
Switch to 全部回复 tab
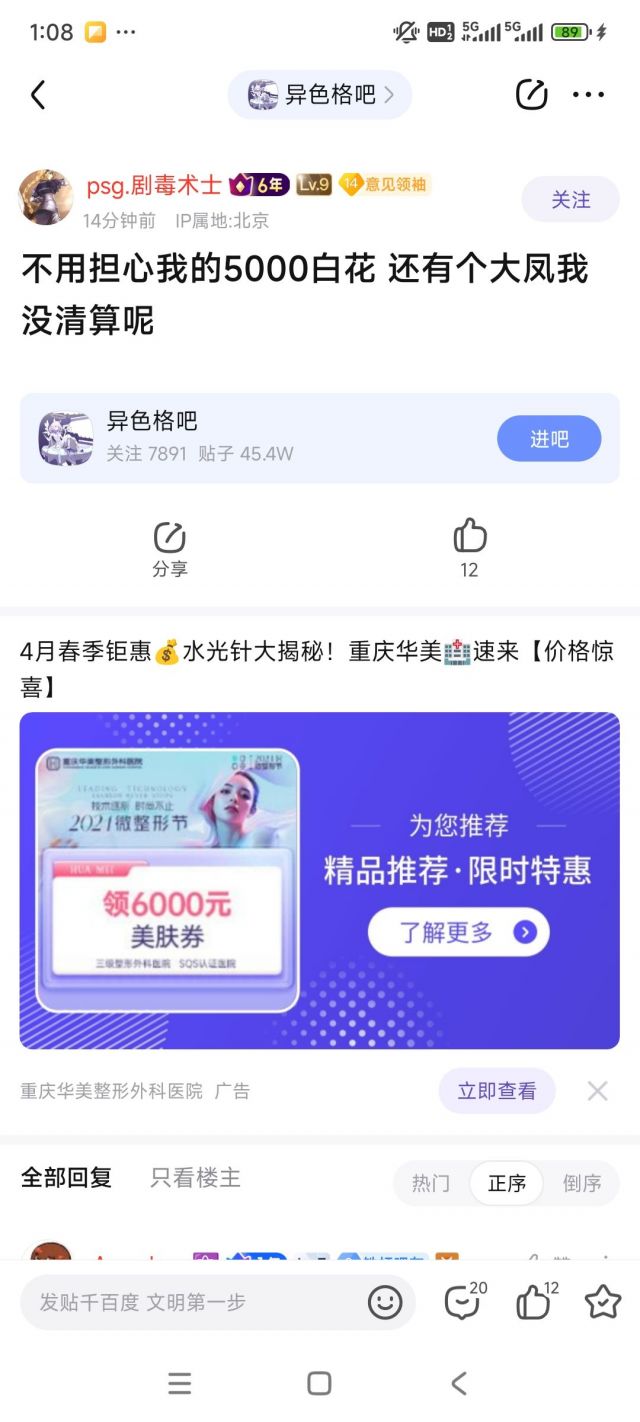click(x=66, y=1178)
